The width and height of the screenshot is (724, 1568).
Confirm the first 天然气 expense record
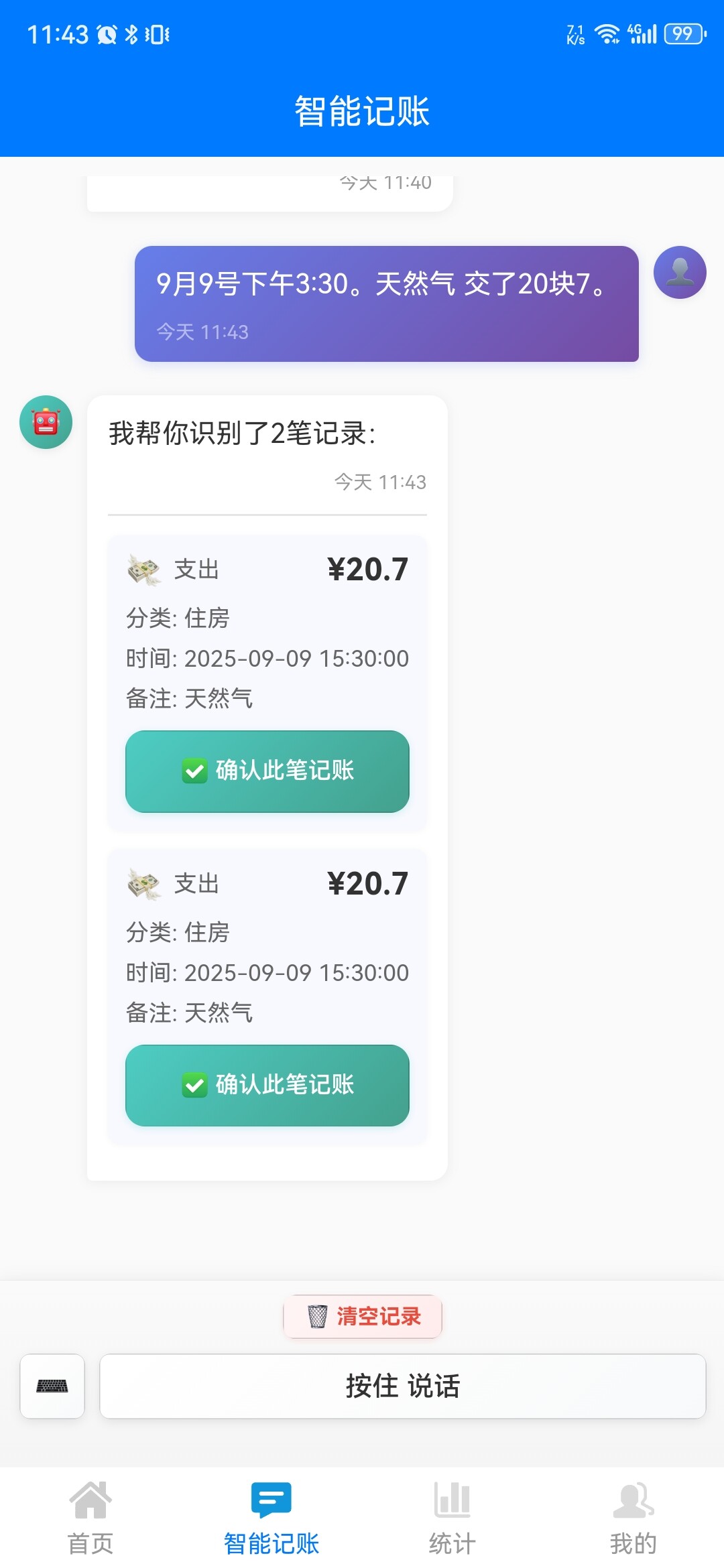point(267,771)
